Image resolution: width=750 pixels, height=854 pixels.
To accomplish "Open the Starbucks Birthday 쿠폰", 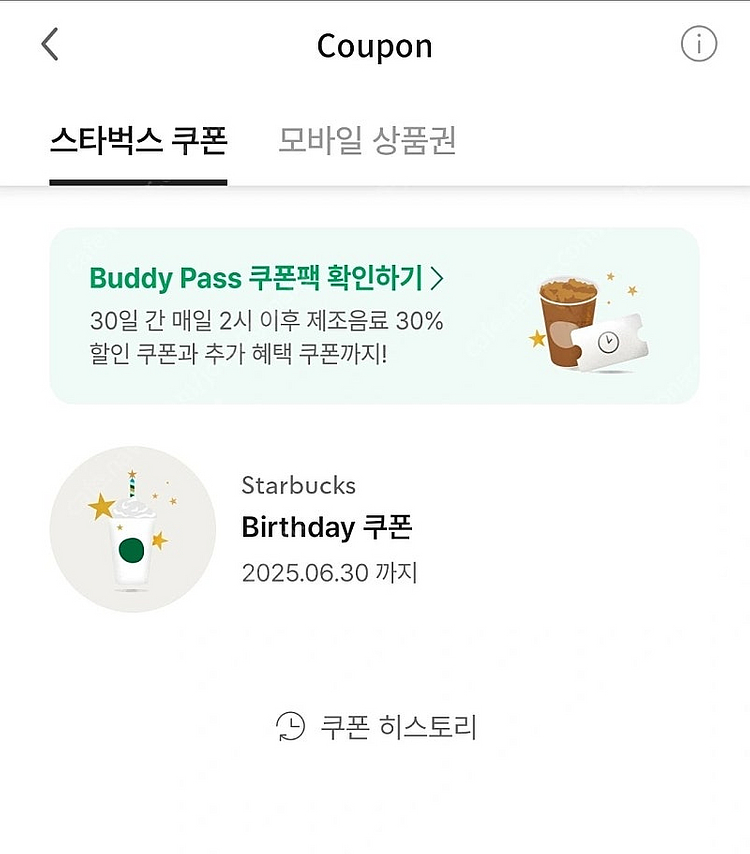I will (x=327, y=528).
